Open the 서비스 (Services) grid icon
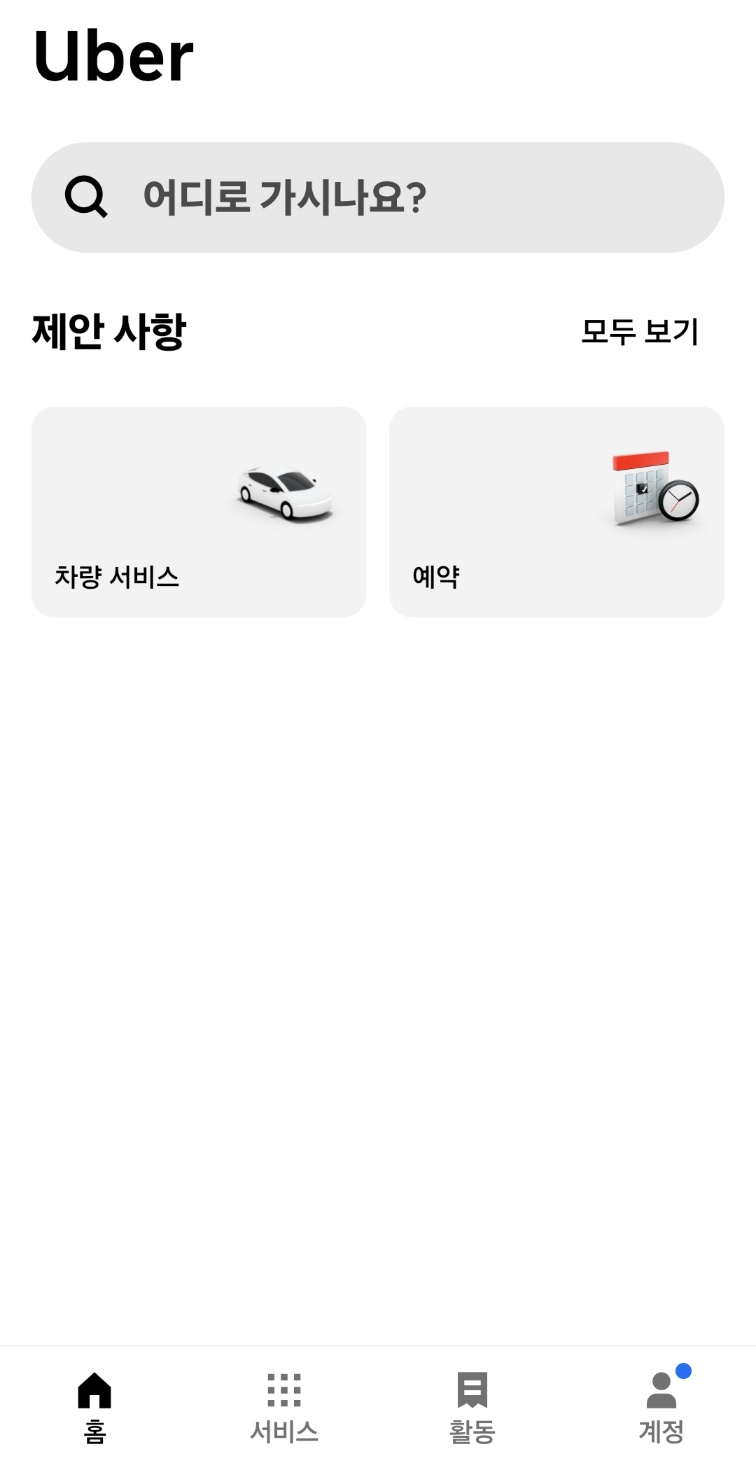Image resolution: width=756 pixels, height=1474 pixels. 283,1387
